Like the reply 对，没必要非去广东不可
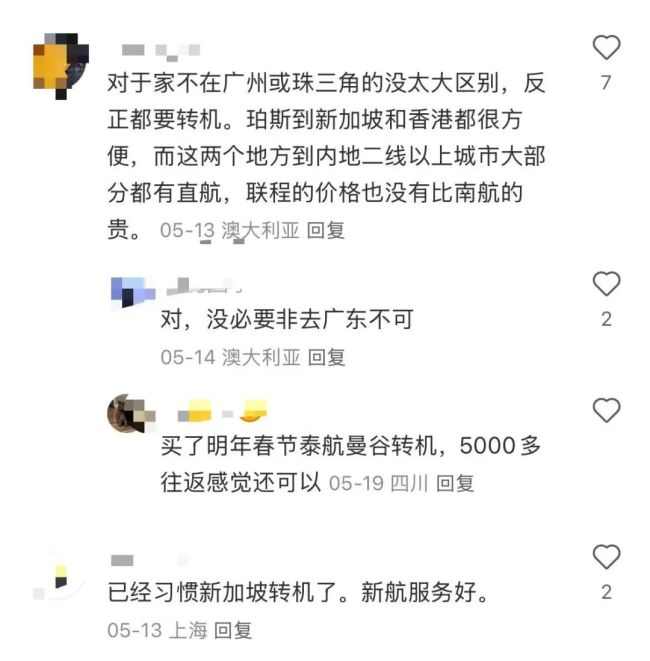Viewport: 650px width, 661px height. point(606,285)
